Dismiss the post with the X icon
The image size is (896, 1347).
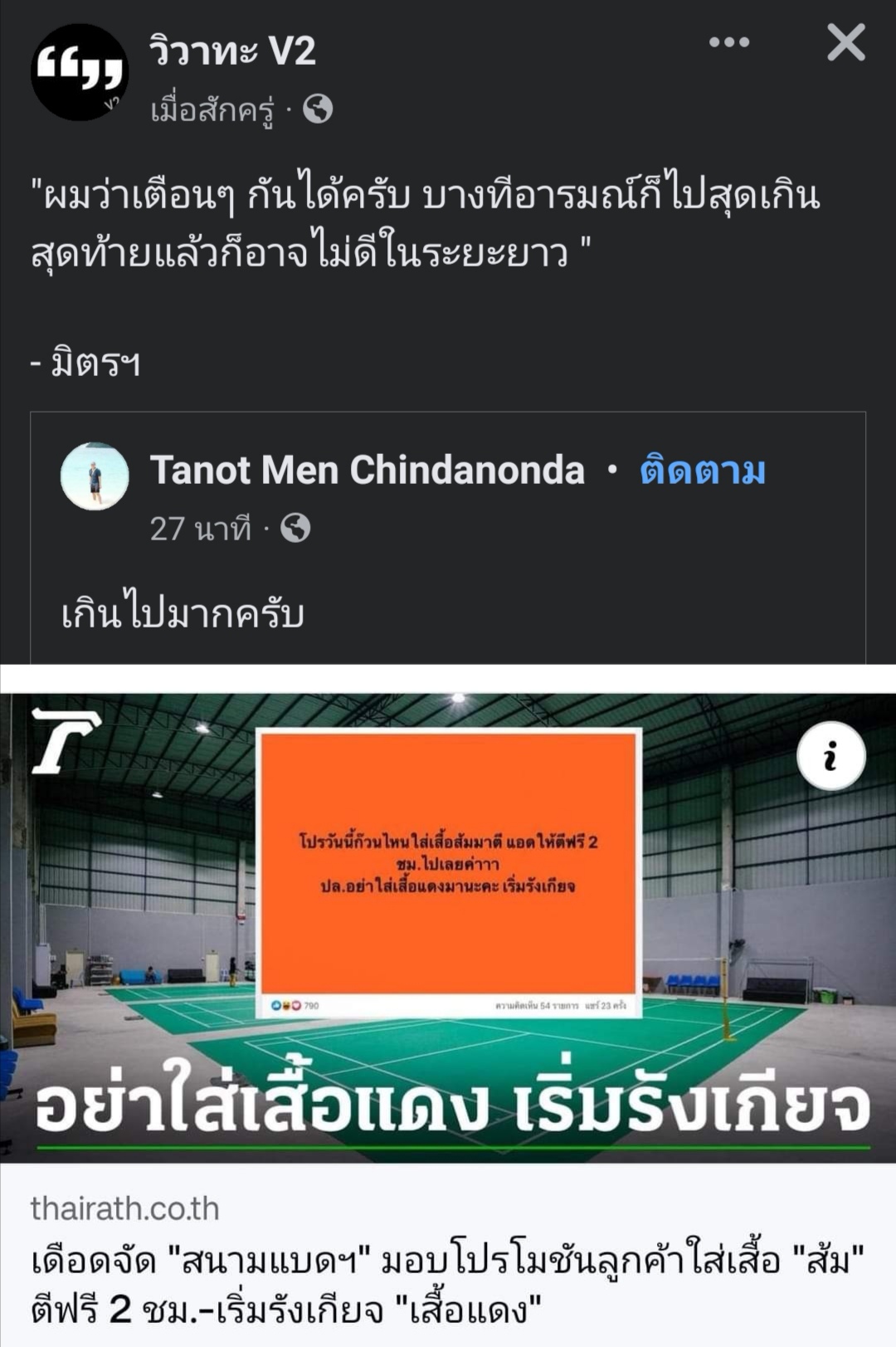pyautogui.click(x=845, y=42)
